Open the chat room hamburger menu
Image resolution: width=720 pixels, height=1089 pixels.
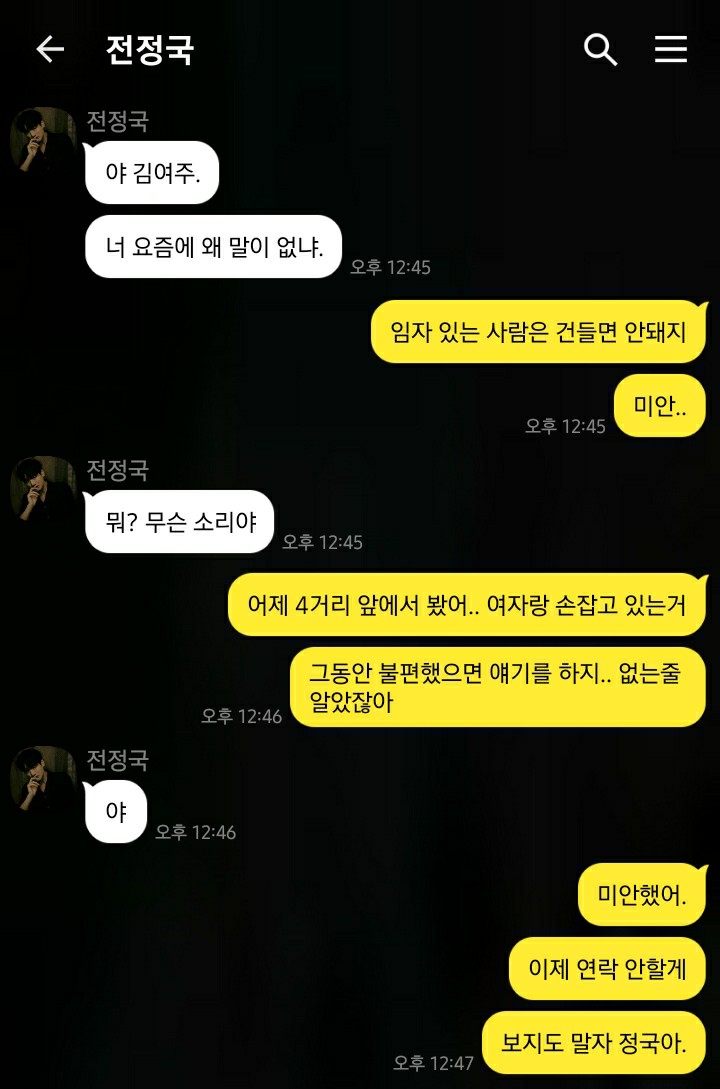click(x=671, y=49)
